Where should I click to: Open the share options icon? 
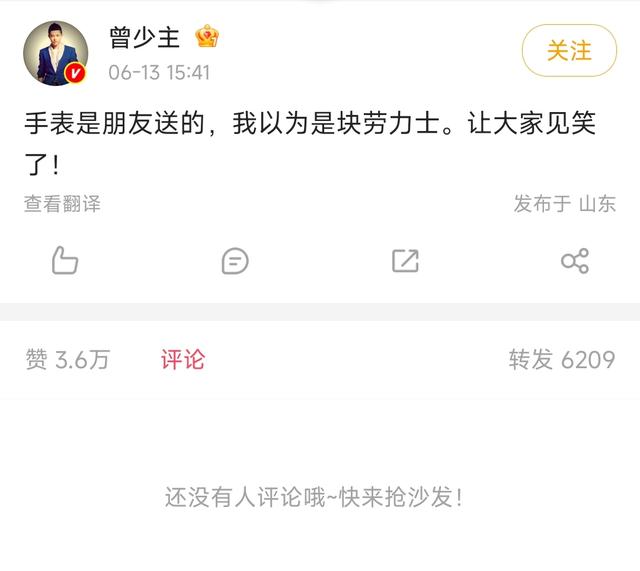[x=575, y=261]
